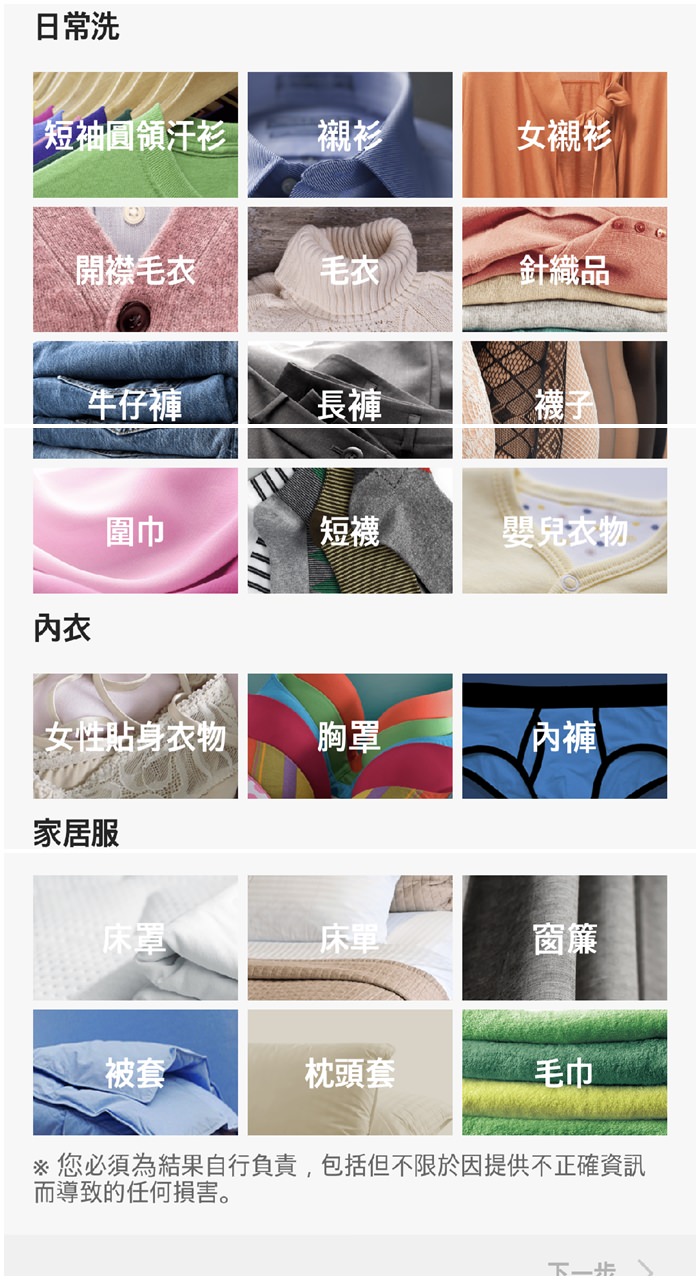Choose the 床罩 tile
Viewport: 700px width, 1280px height.
click(x=135, y=938)
